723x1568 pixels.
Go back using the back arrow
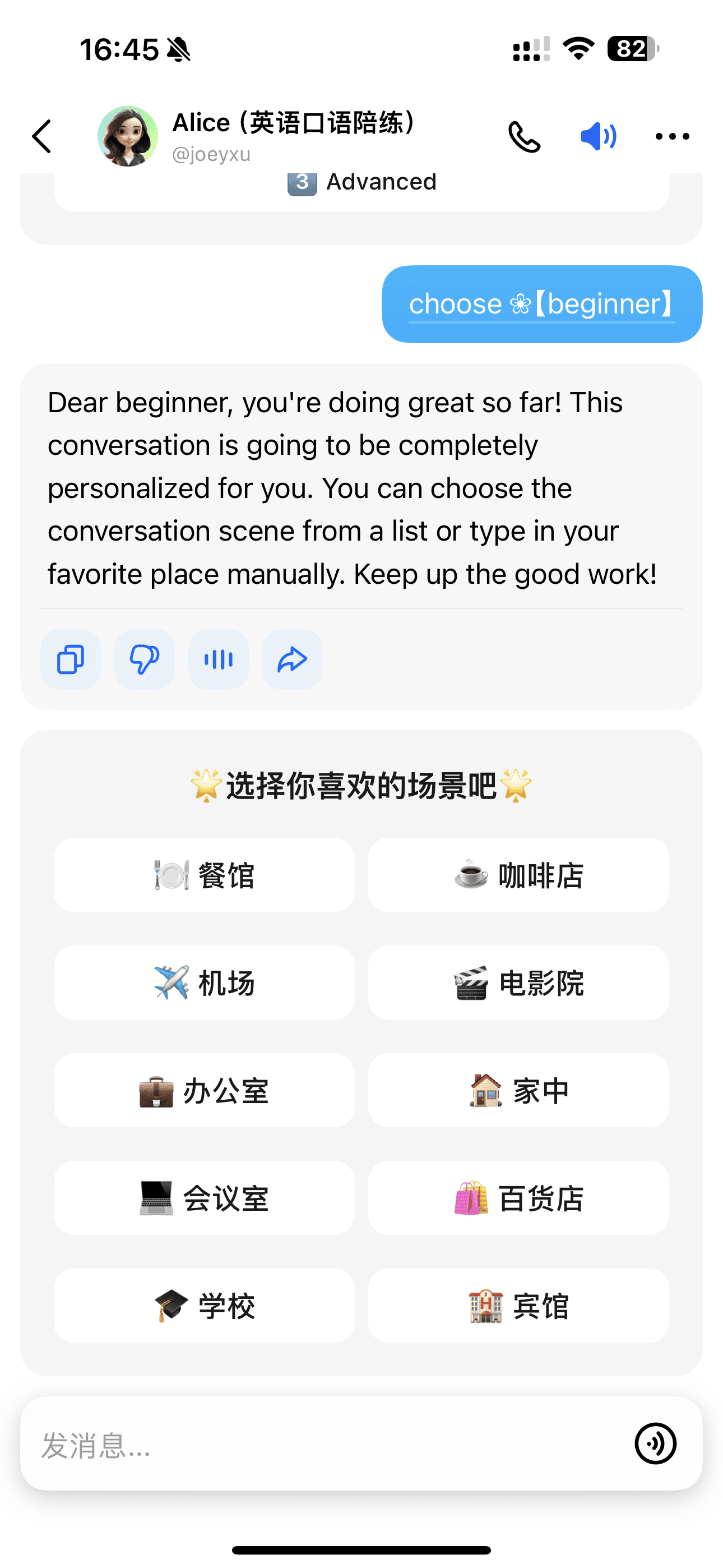point(41,136)
